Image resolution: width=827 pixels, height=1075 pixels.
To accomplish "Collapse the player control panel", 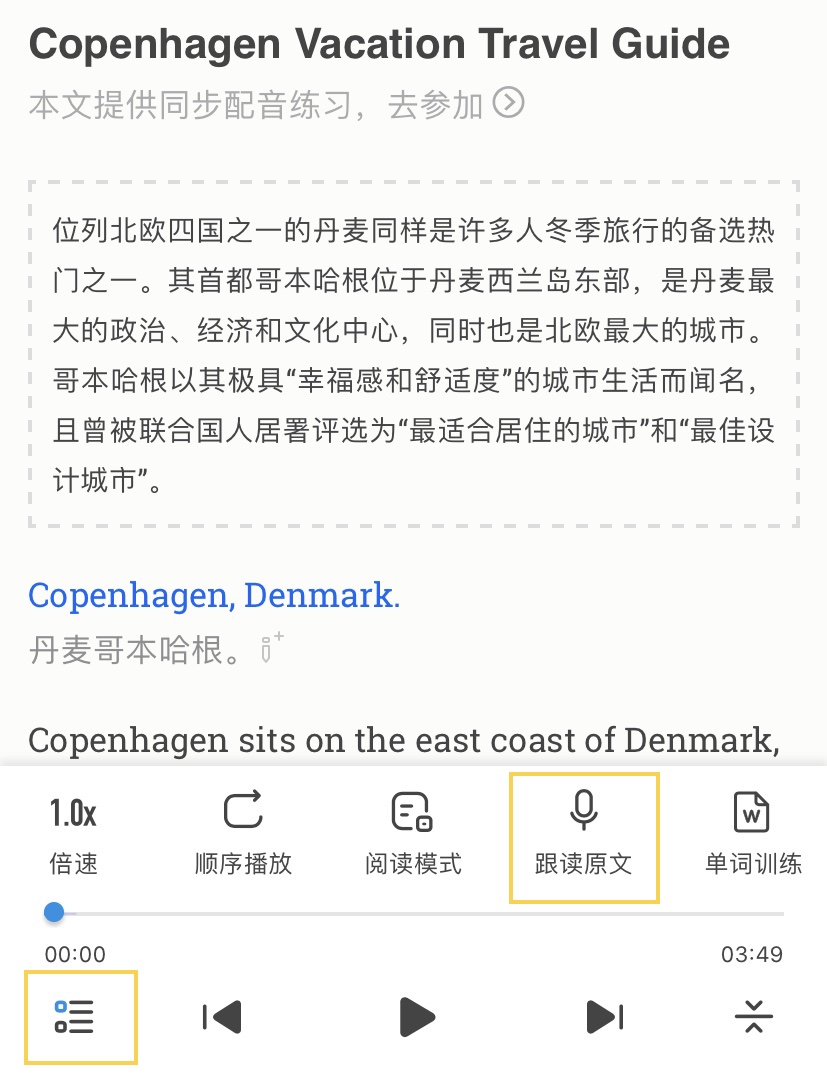I will [753, 1017].
